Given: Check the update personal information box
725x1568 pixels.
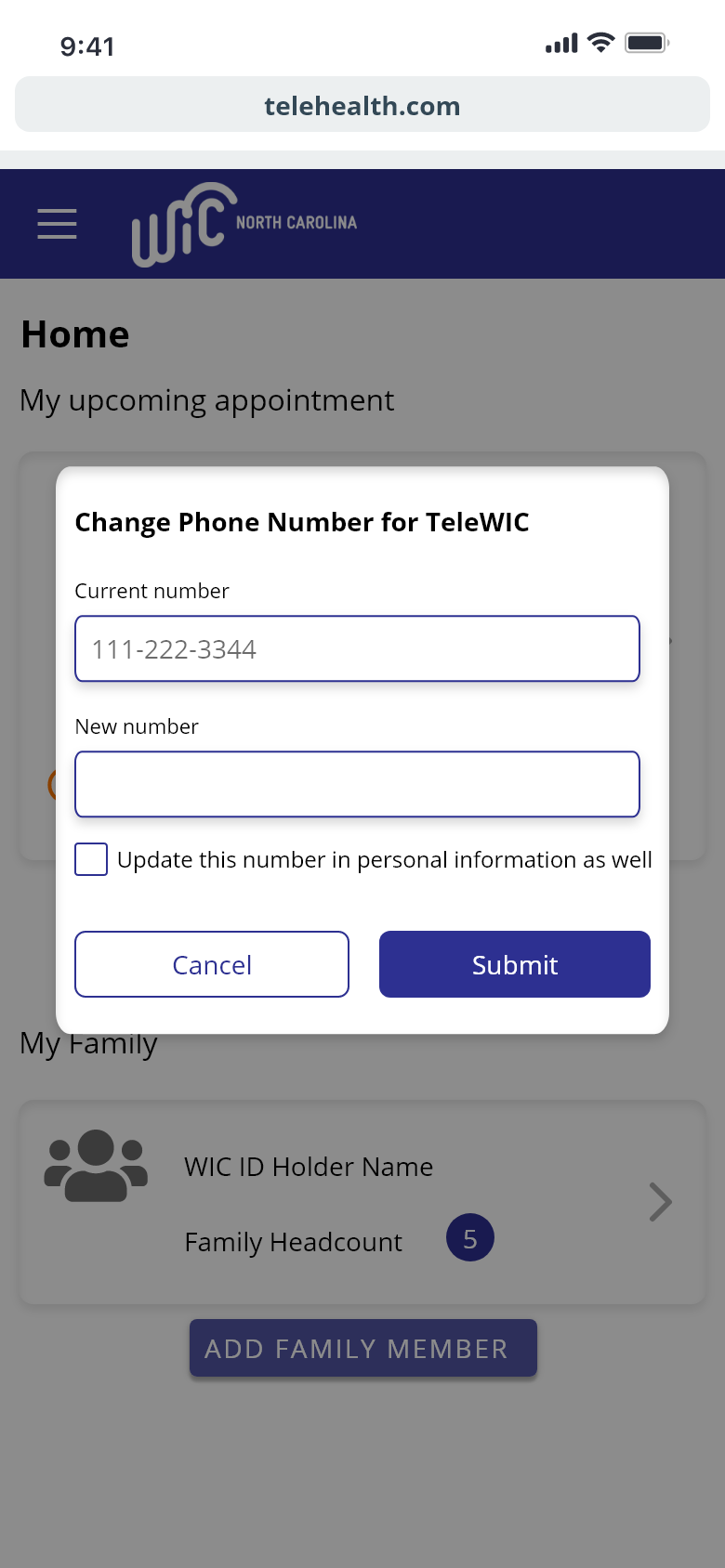Looking at the screenshot, I should tap(91, 859).
